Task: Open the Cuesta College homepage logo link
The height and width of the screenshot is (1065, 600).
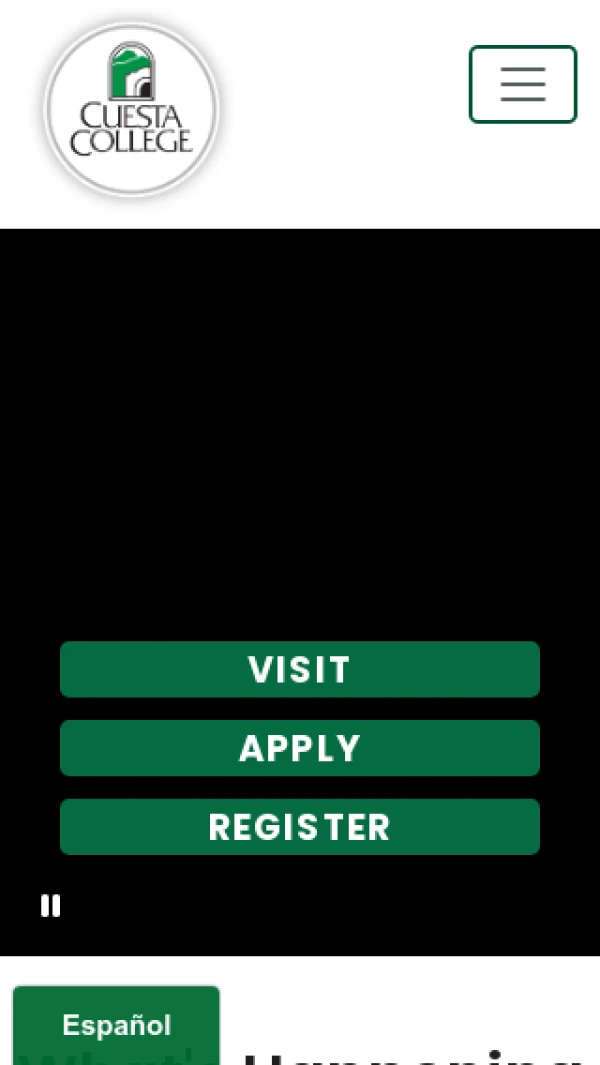Action: (131, 110)
